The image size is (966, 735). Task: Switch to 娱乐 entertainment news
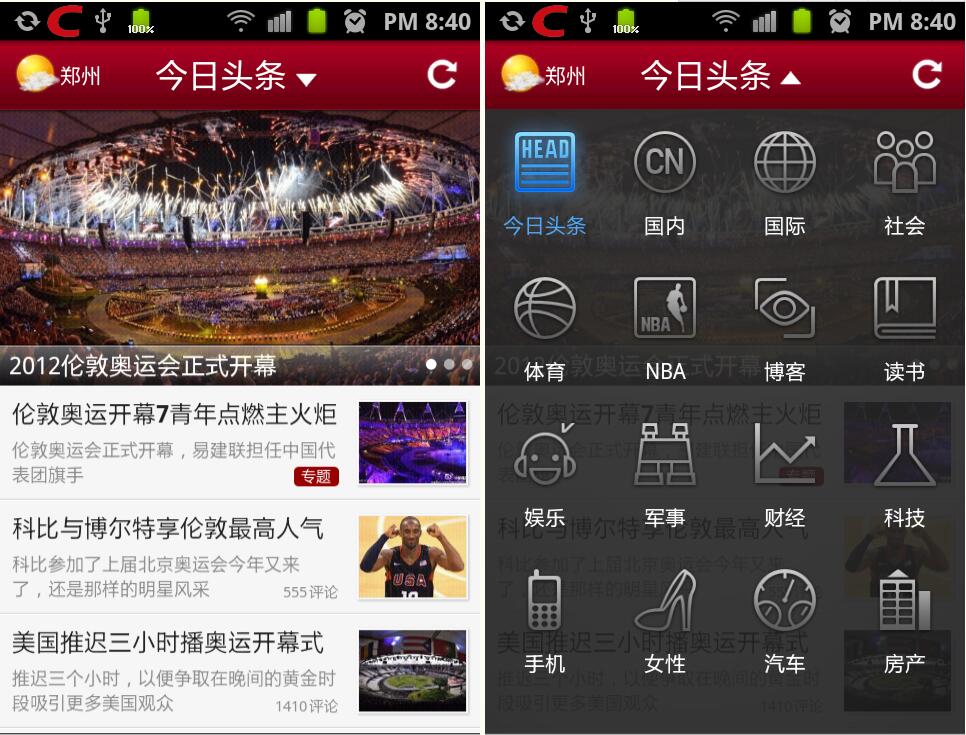[544, 474]
